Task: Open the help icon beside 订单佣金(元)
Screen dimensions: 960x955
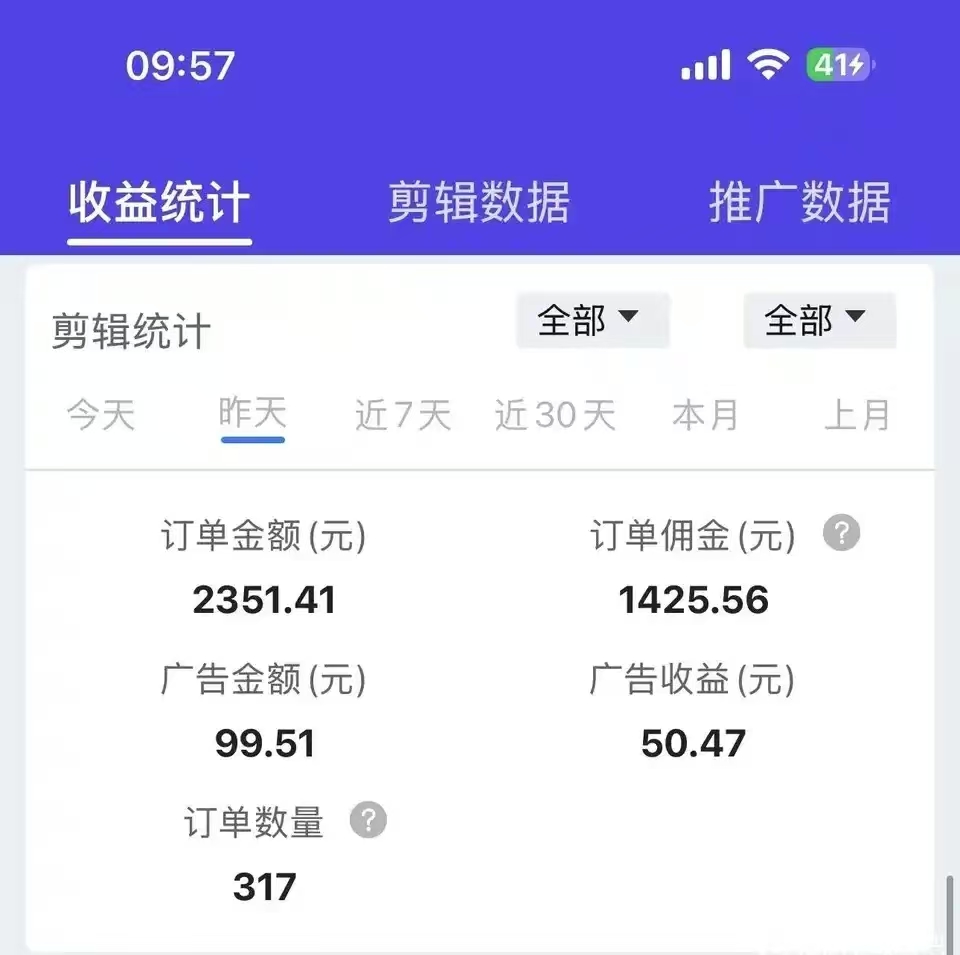Action: (x=841, y=534)
